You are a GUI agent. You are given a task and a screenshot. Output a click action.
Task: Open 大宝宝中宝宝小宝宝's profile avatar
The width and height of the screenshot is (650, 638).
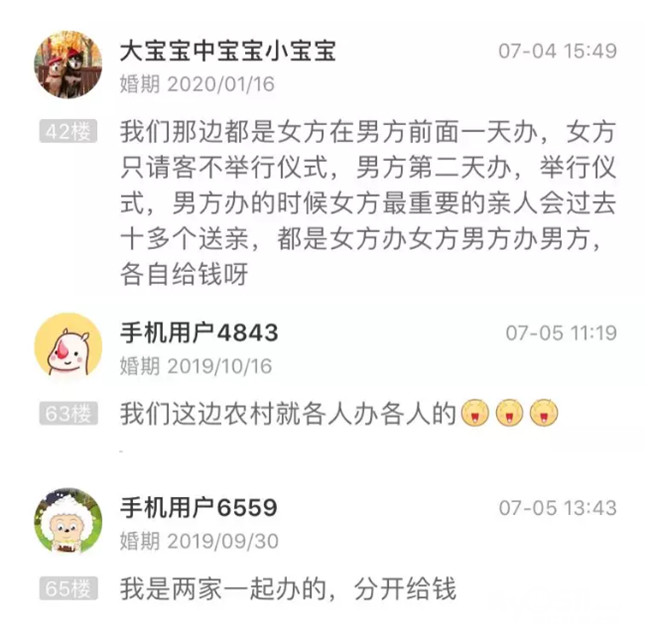click(68, 64)
